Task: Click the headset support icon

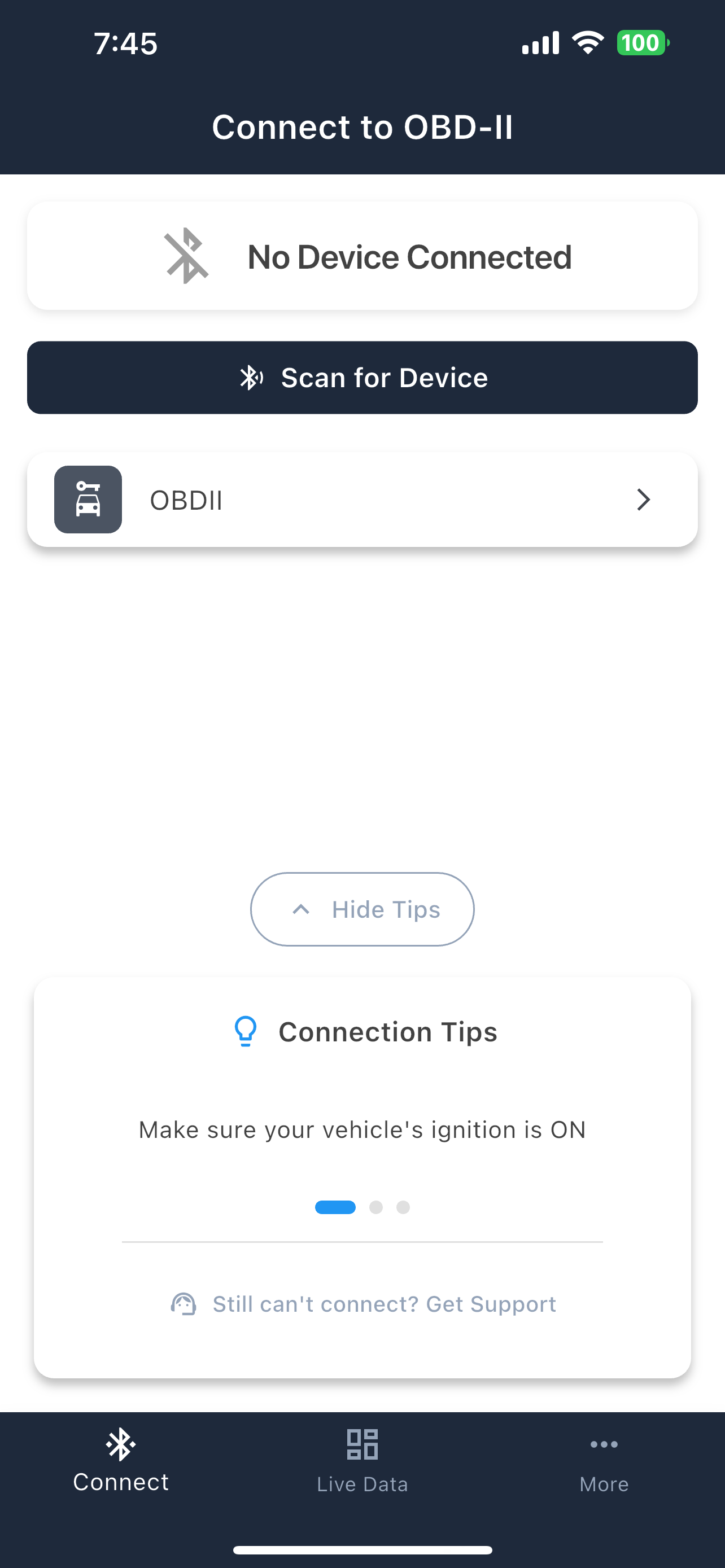Action: pyautogui.click(x=184, y=1303)
